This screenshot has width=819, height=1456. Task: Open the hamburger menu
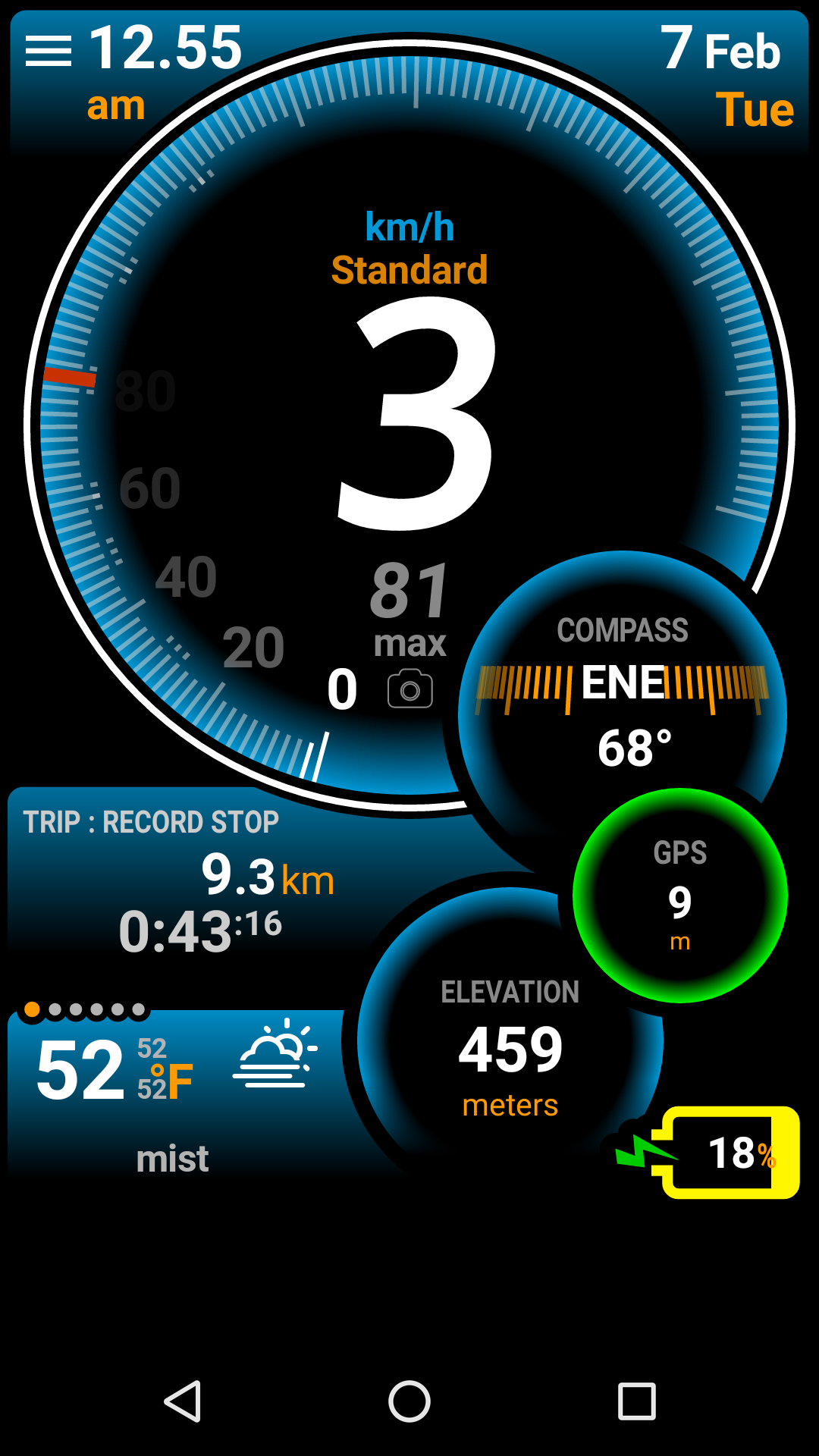49,51
